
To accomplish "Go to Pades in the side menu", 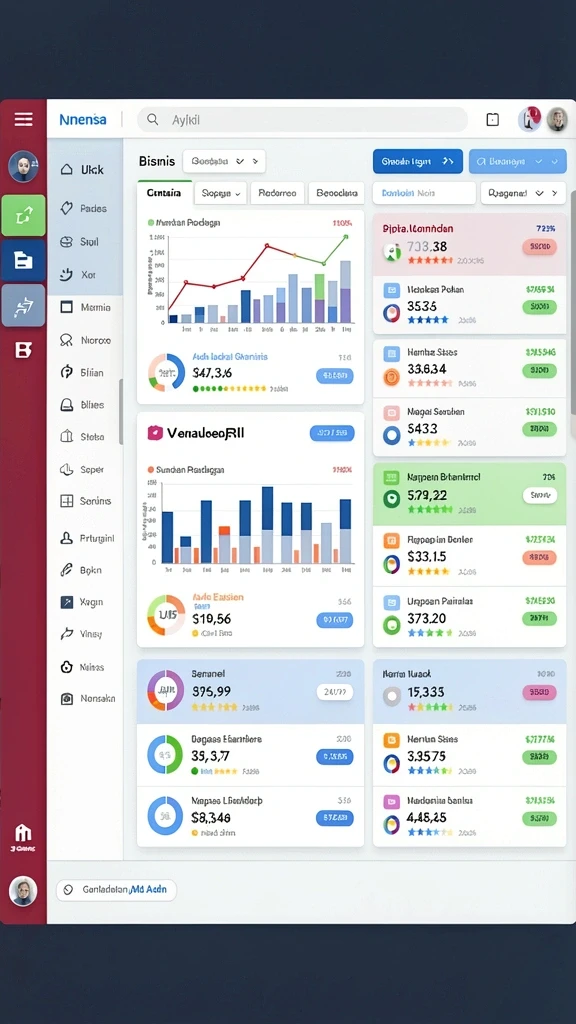I will pyautogui.click(x=85, y=208).
